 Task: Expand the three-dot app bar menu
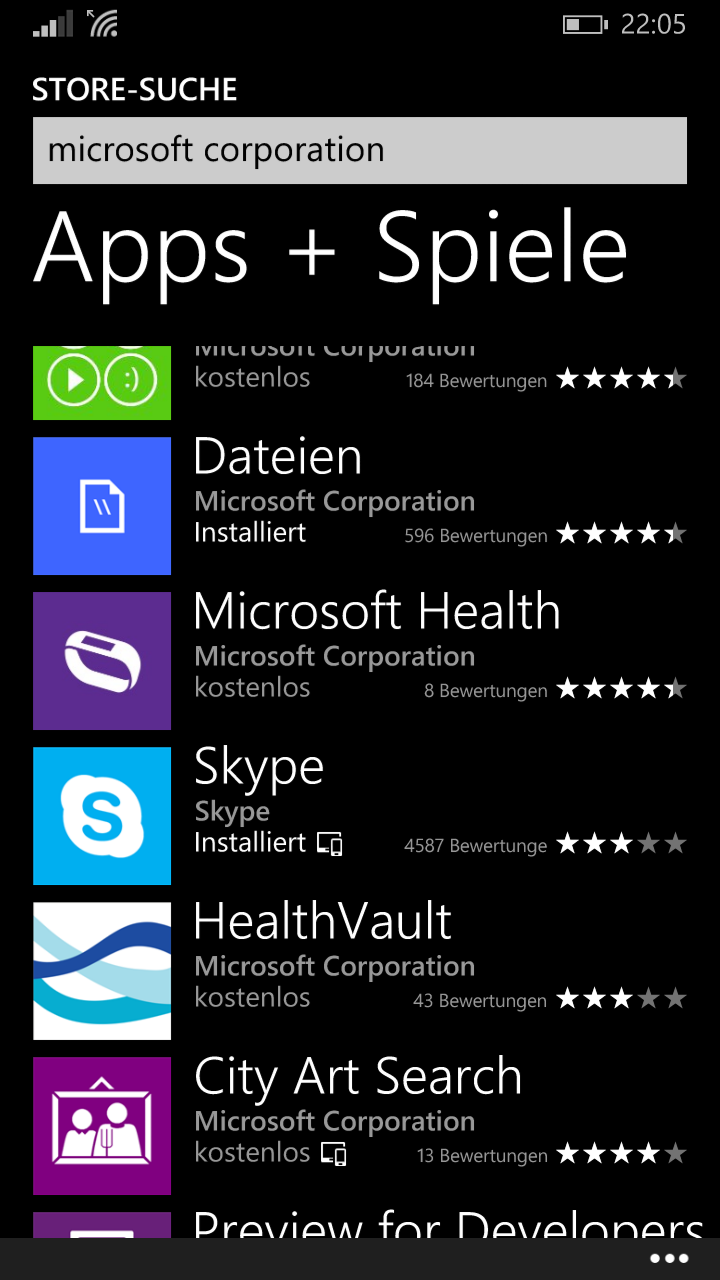click(669, 1258)
